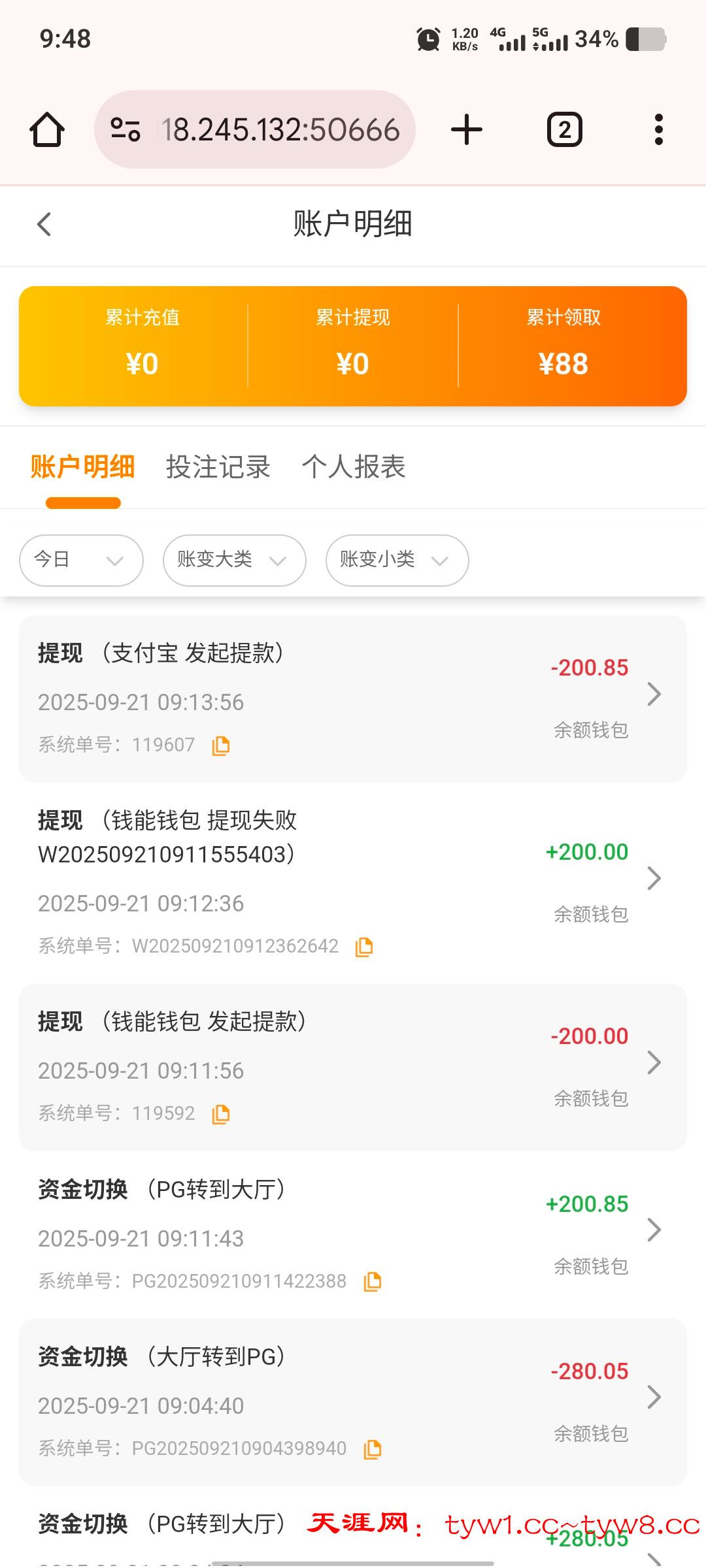Expand the 今日 date dropdown

point(81,560)
